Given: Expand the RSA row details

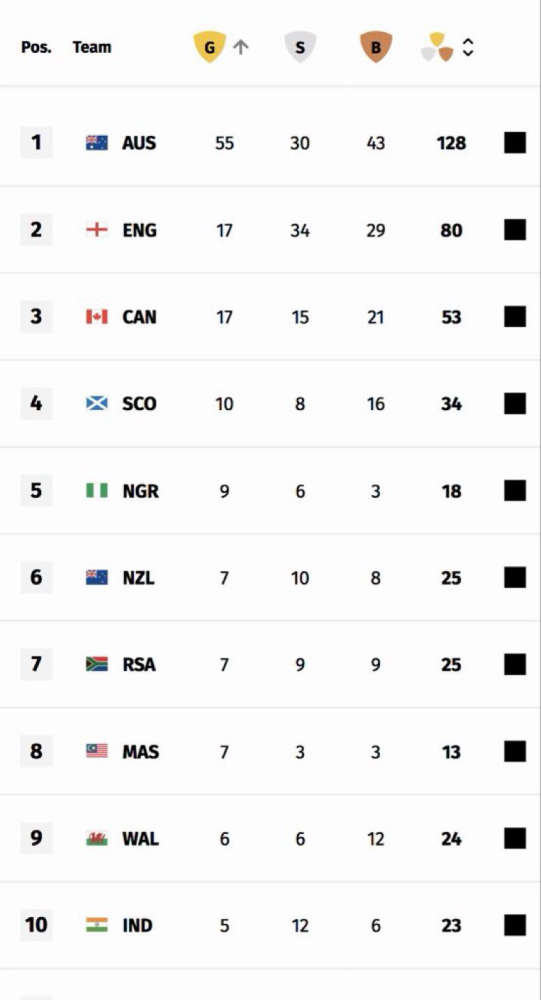Looking at the screenshot, I should [x=515, y=665].
